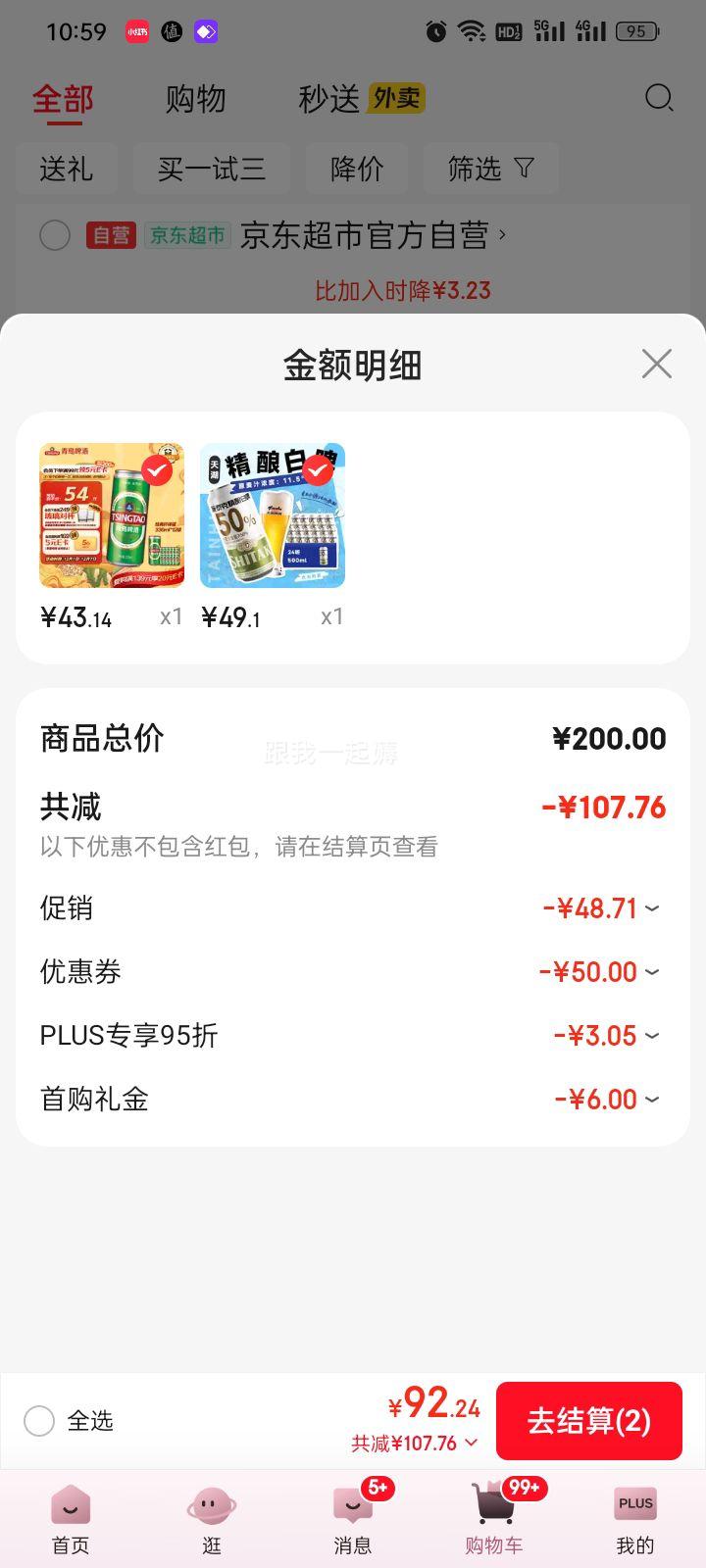Tap the 去结算(2) checkout button
The image size is (706, 1568).
coord(588,1420)
